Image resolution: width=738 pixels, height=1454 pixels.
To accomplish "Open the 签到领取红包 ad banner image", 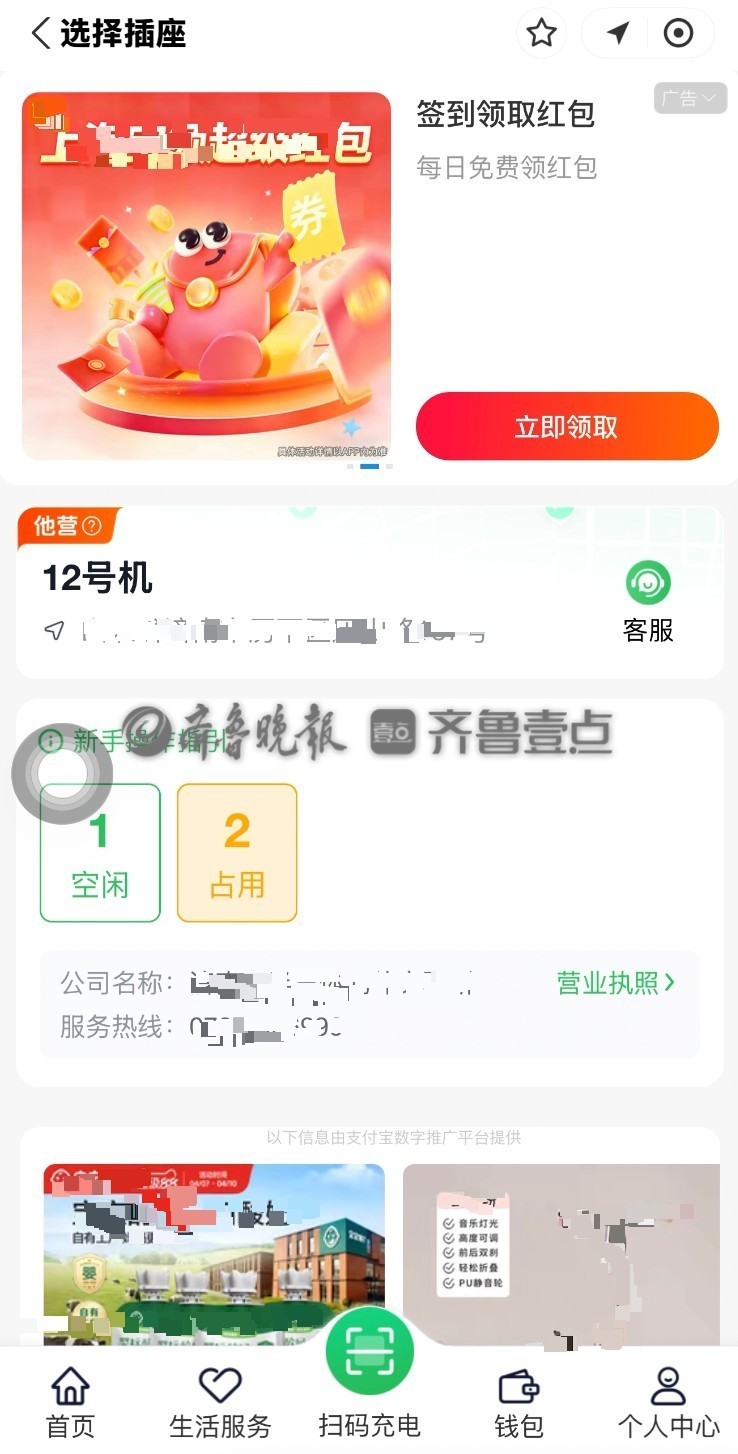I will tap(206, 276).
